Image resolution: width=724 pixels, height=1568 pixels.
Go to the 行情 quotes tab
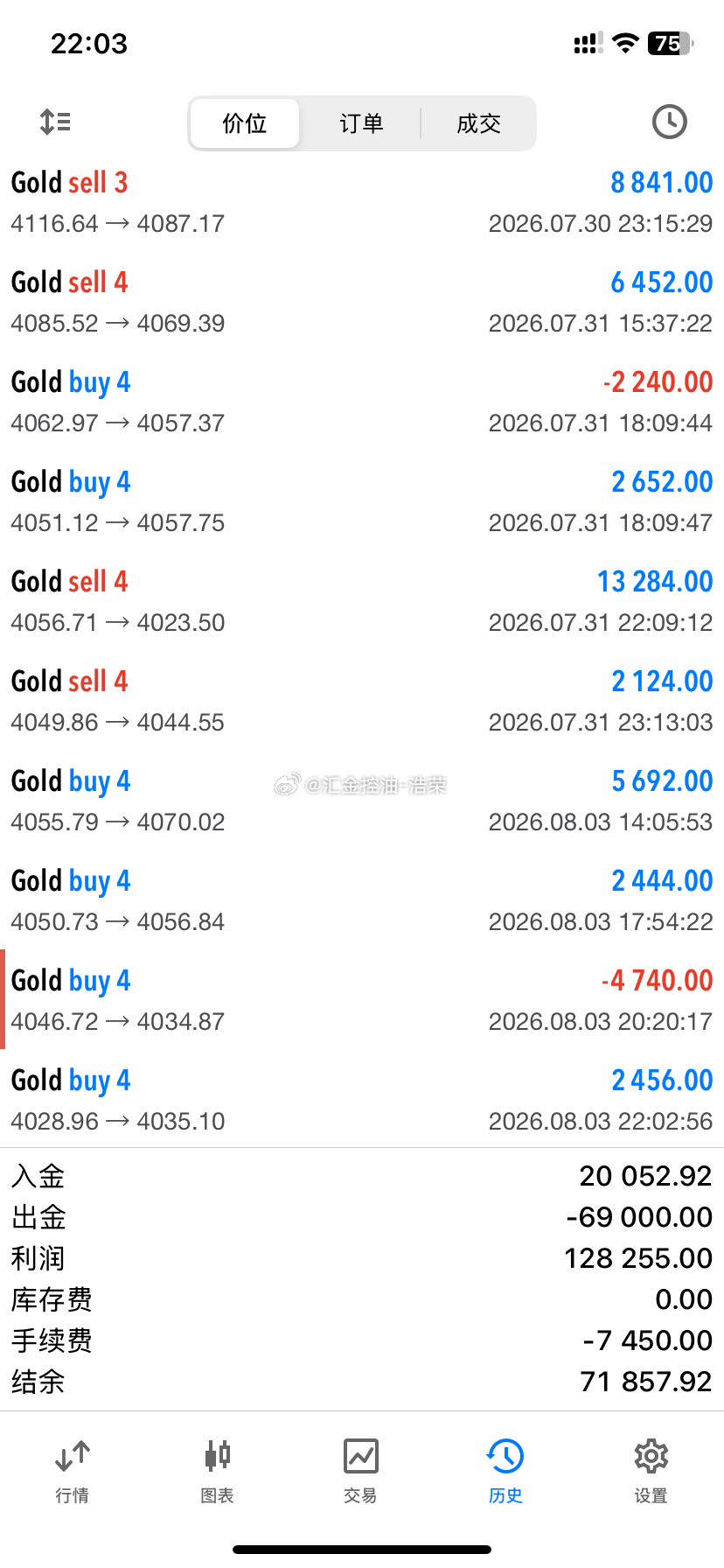(73, 1471)
